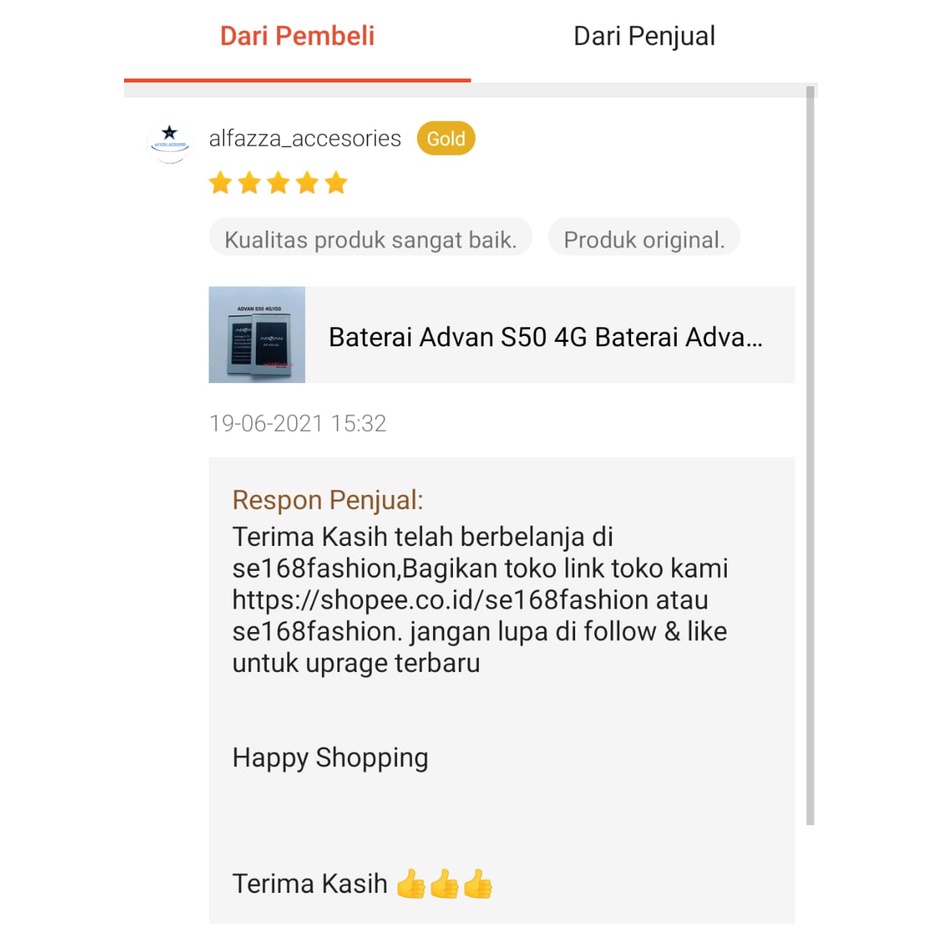Open the Baterai Advan S50 4G product row
Image resolution: width=943 pixels, height=943 pixels.
tap(501, 336)
